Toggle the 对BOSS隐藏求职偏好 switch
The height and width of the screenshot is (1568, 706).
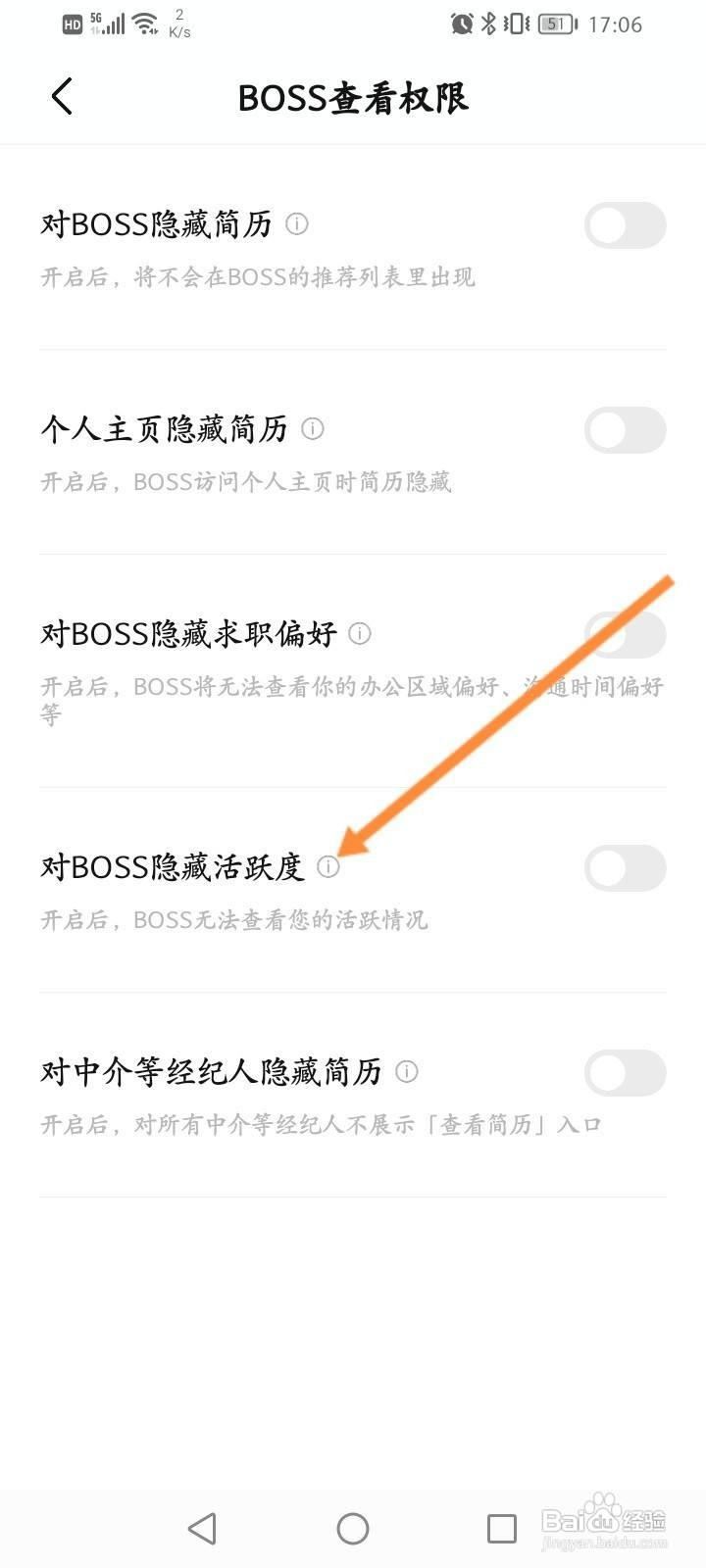626,635
